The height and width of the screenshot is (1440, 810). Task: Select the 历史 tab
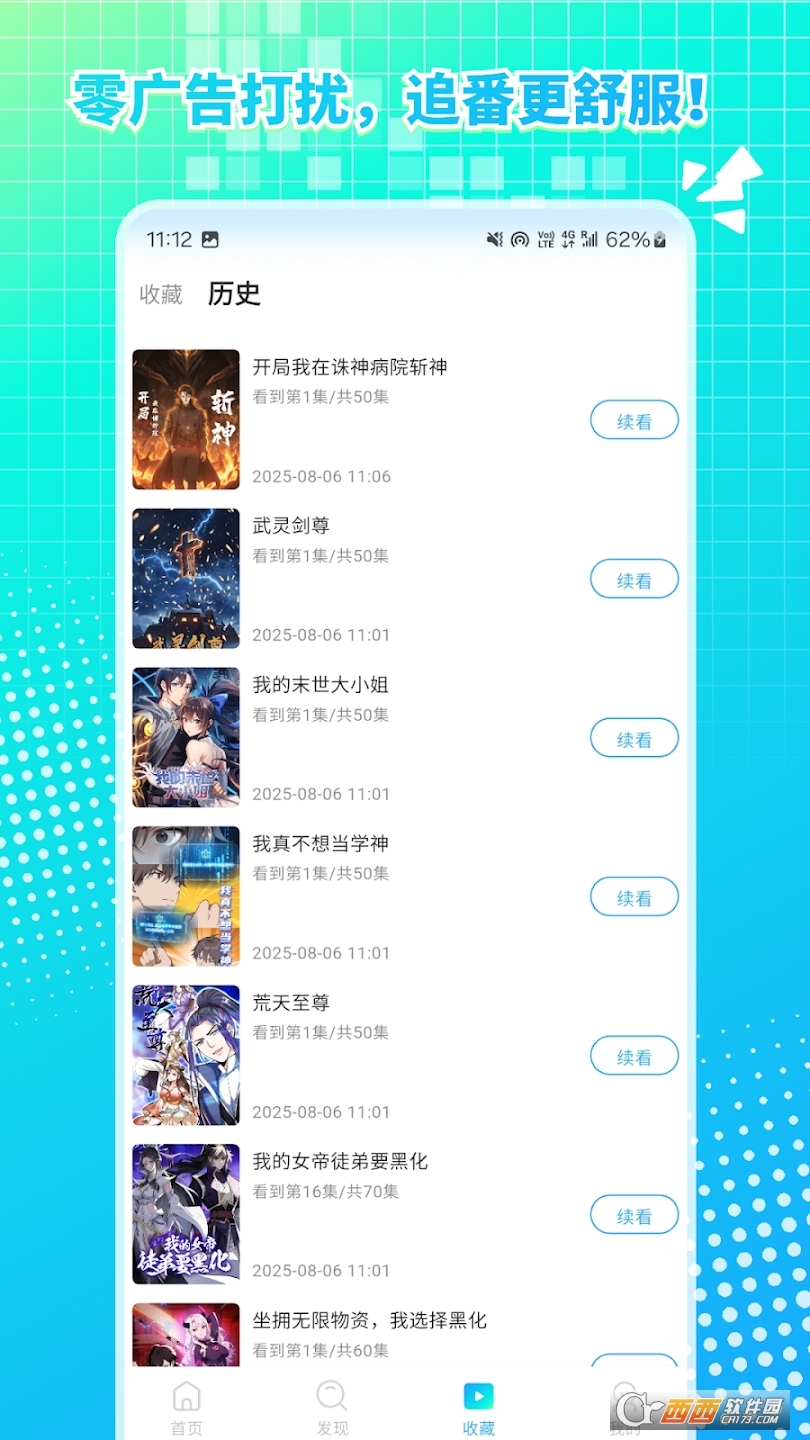[233, 294]
